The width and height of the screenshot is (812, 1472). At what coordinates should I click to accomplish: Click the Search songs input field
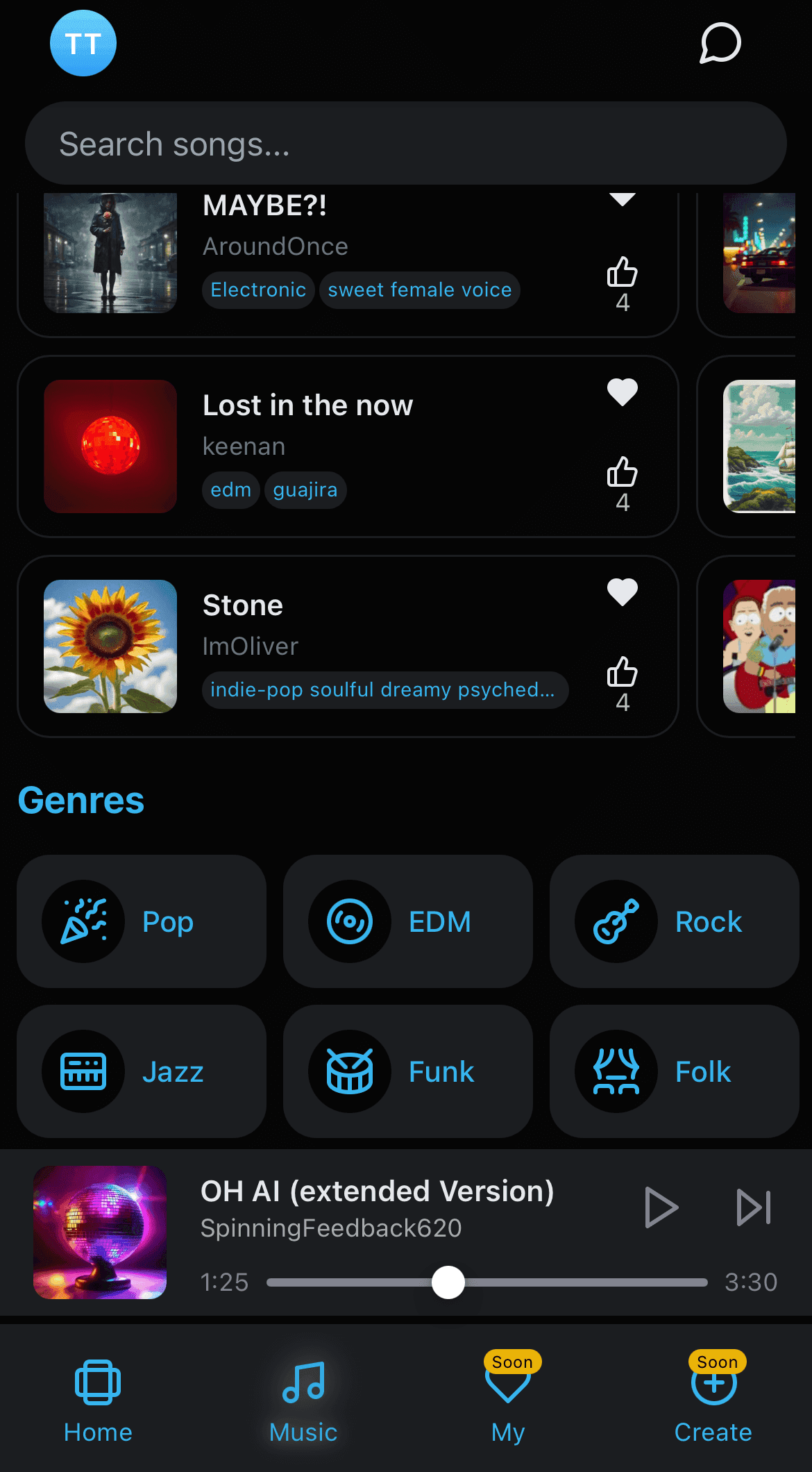click(x=406, y=143)
